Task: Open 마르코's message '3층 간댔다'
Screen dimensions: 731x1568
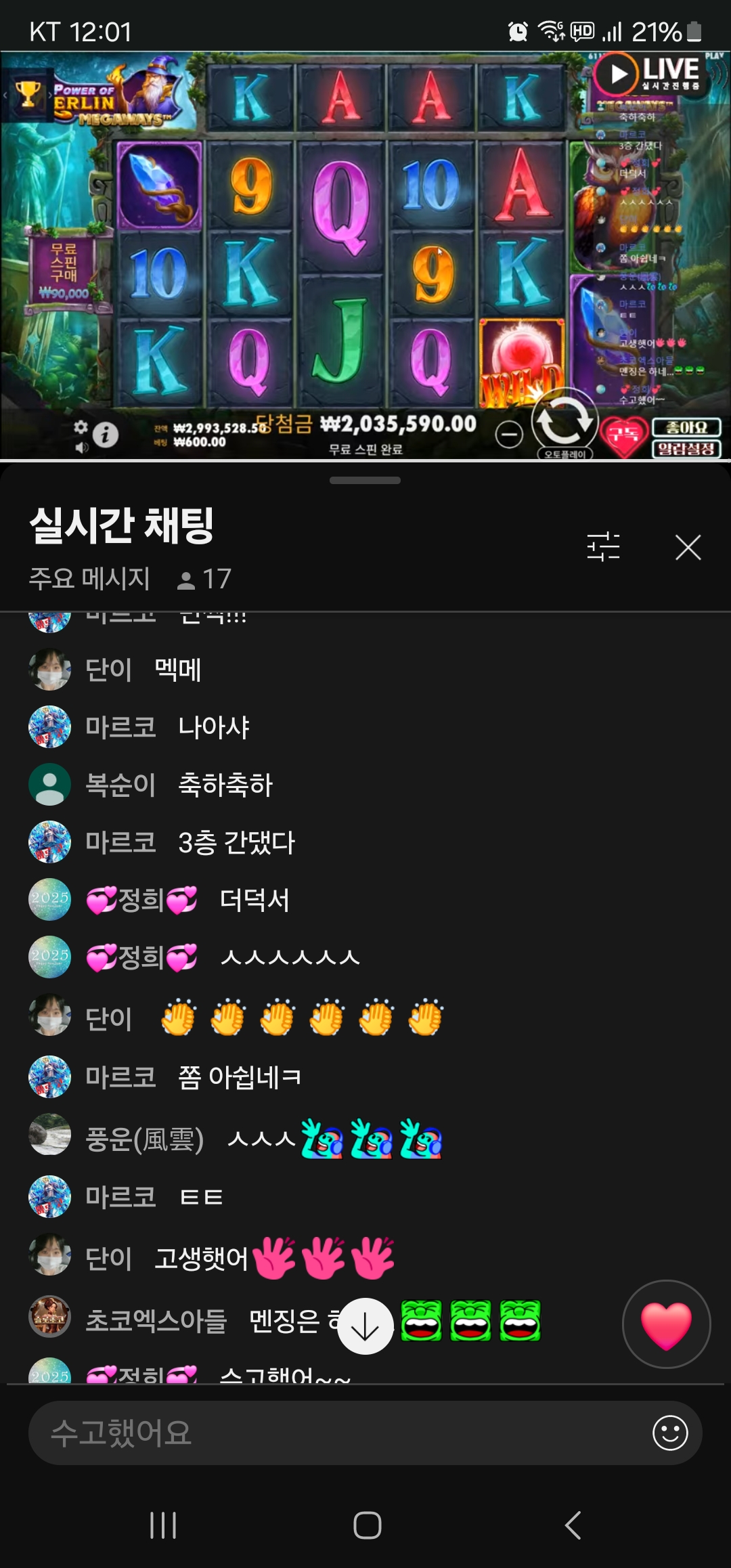Action: point(236,843)
